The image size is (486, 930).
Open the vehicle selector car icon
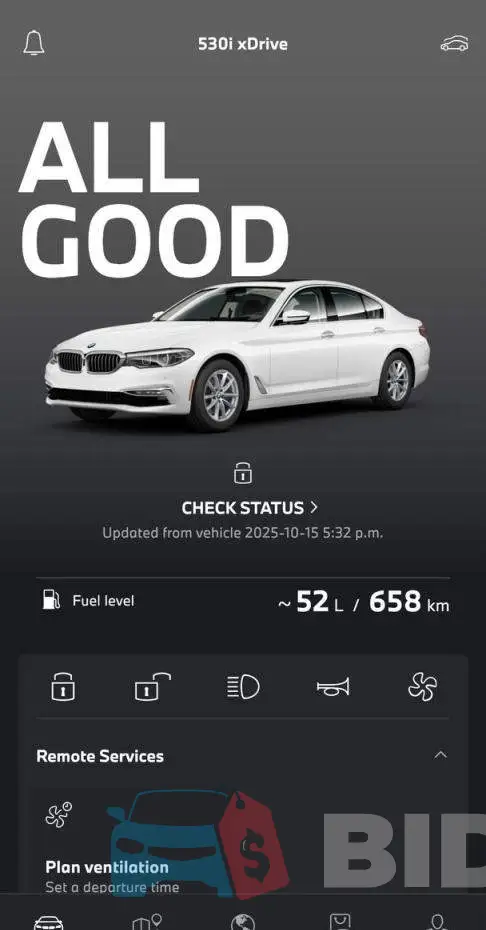tap(454, 43)
